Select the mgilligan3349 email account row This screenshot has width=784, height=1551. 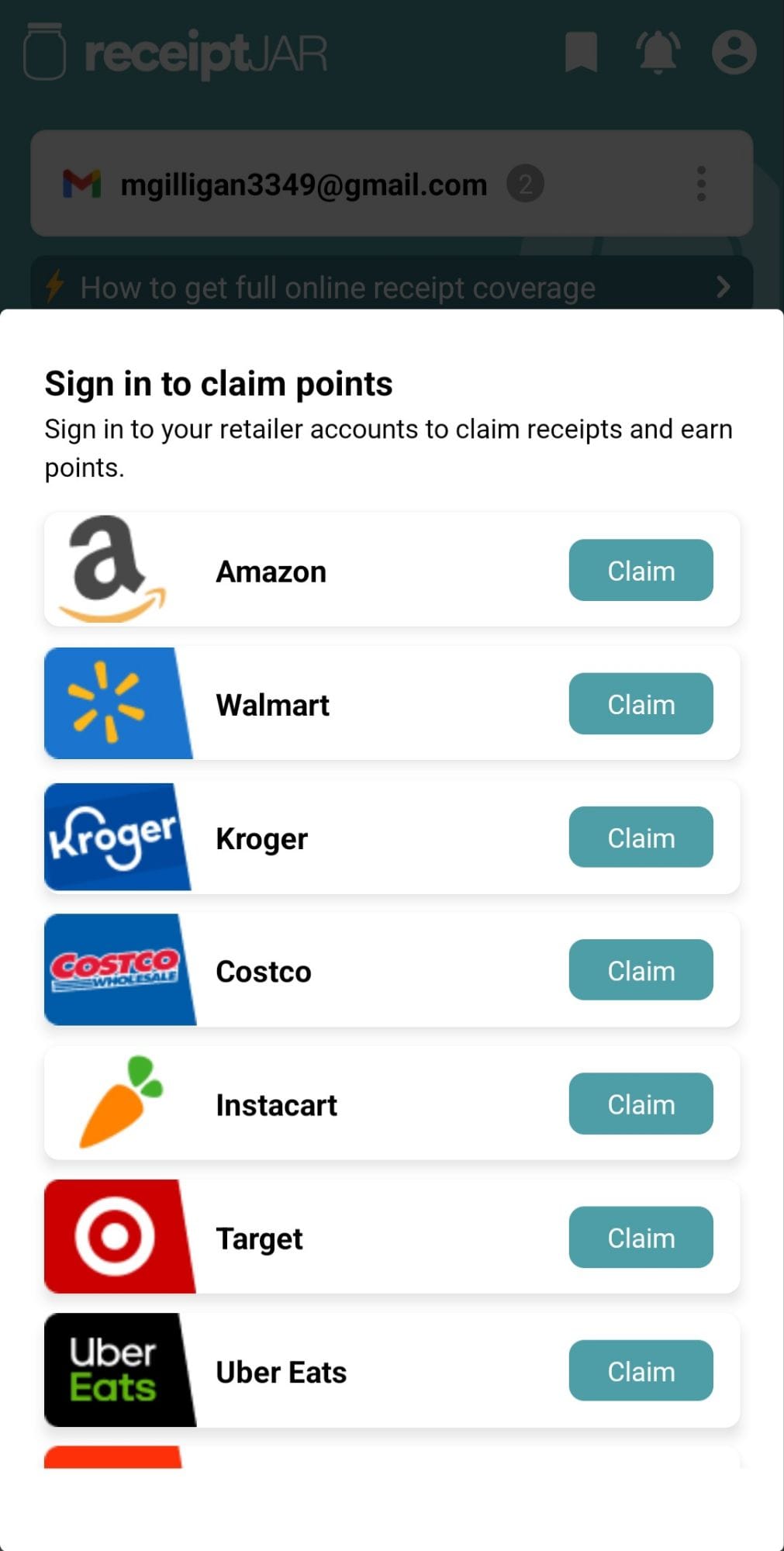click(304, 184)
